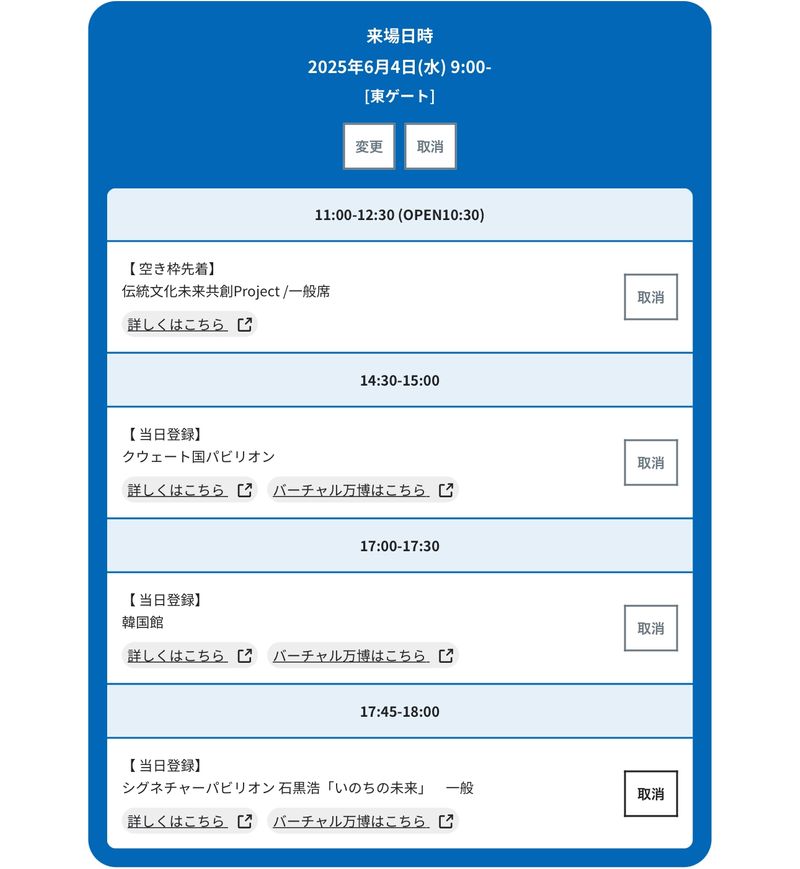Screen dimensions: 800x869
Task: Open バーチャル万博はこちら for クウェート国パビリオン
Action: click(x=362, y=490)
